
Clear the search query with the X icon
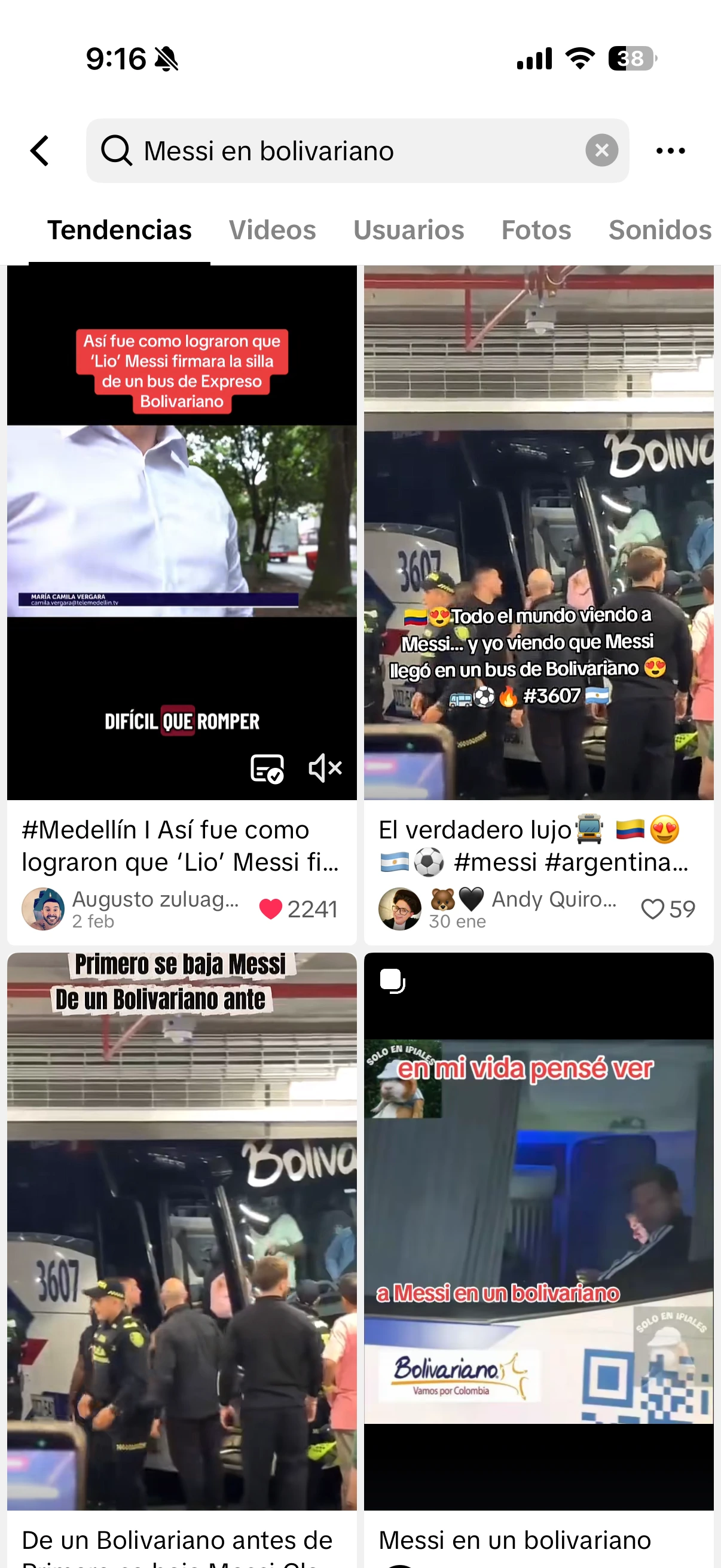tap(602, 150)
